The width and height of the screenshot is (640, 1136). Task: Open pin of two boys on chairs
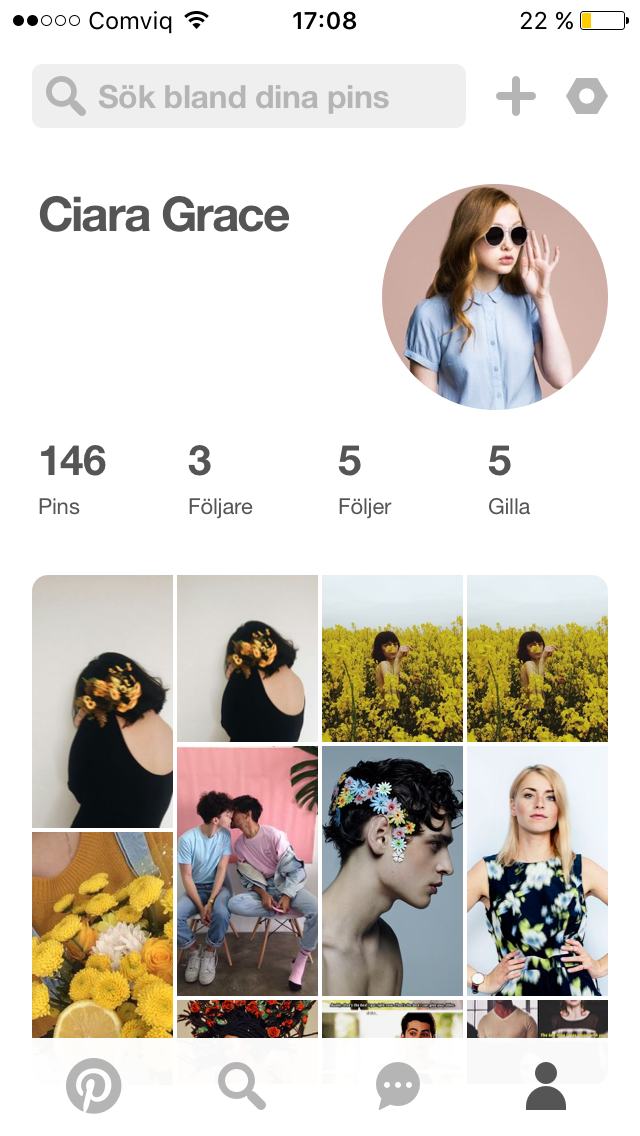tap(247, 870)
